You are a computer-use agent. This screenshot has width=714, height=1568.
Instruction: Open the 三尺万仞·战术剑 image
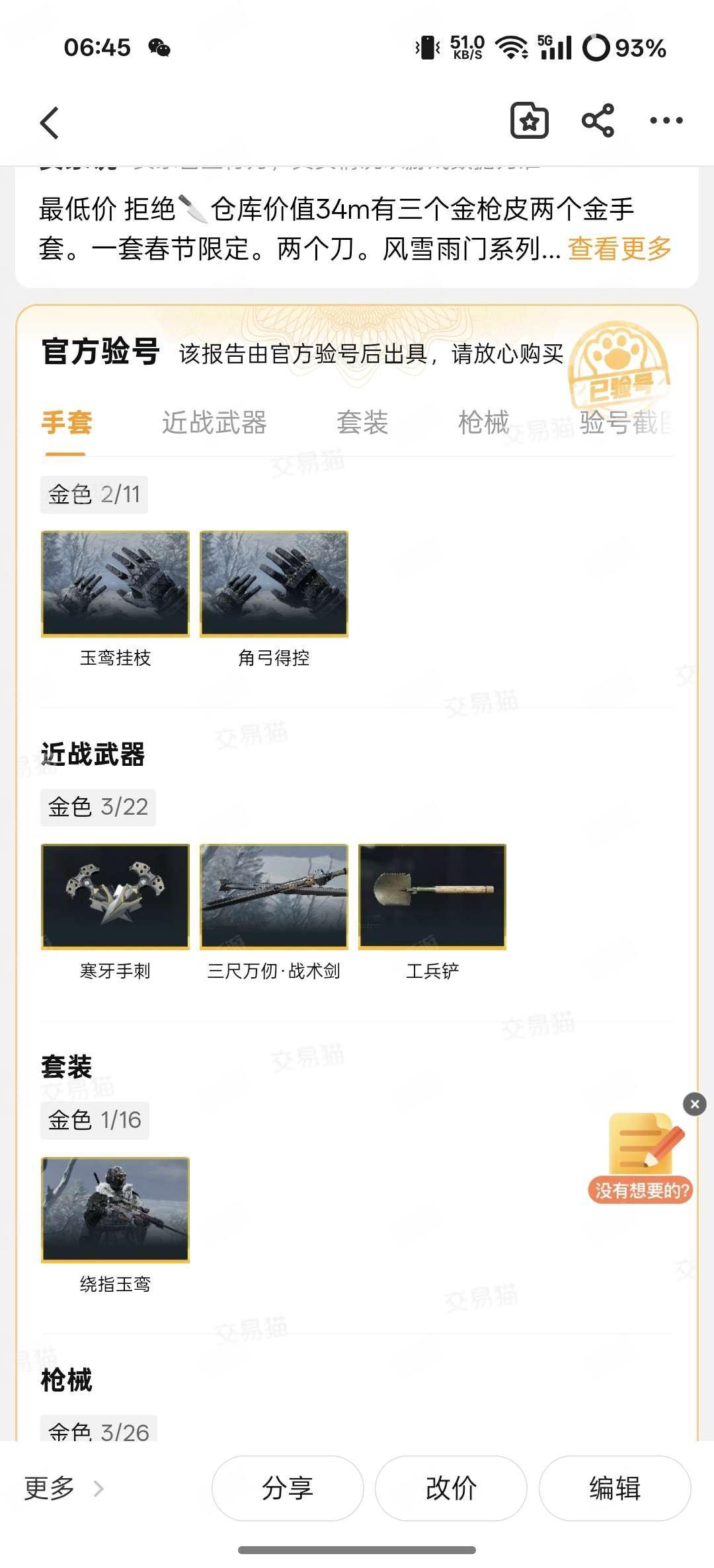(x=274, y=897)
